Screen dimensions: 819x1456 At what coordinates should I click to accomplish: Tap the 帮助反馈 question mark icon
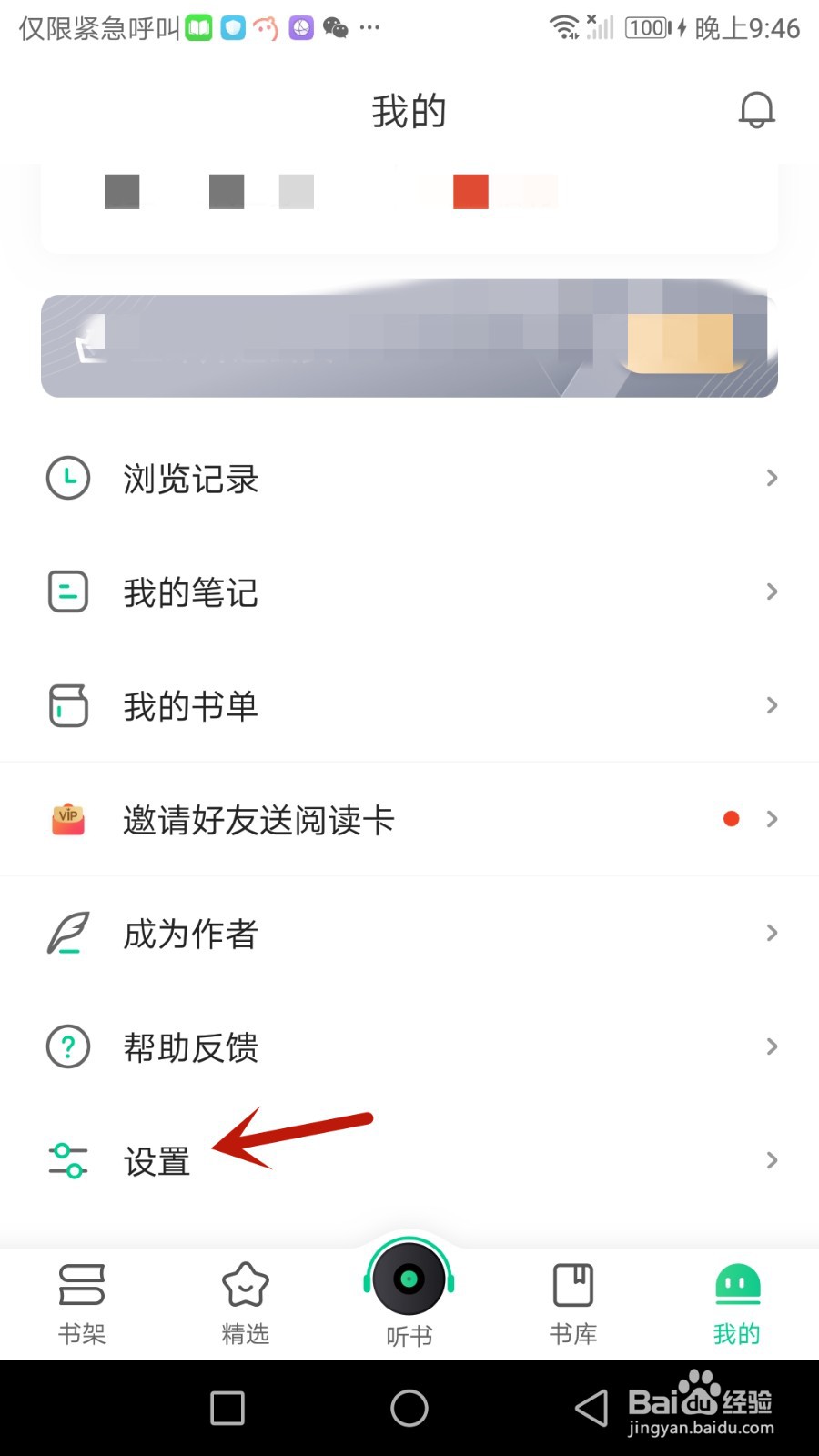(x=66, y=1046)
